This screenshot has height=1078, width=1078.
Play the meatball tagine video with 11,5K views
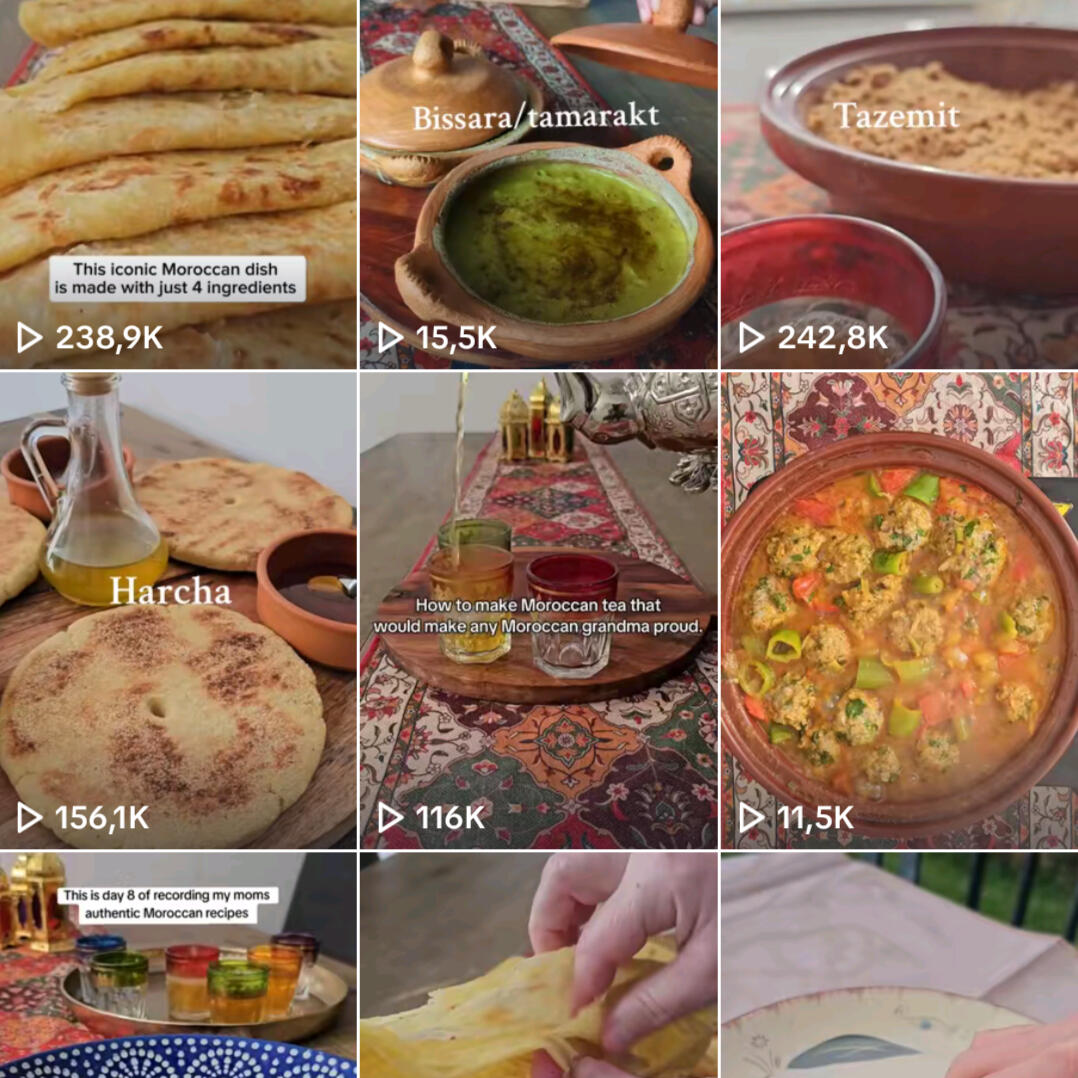coord(899,610)
